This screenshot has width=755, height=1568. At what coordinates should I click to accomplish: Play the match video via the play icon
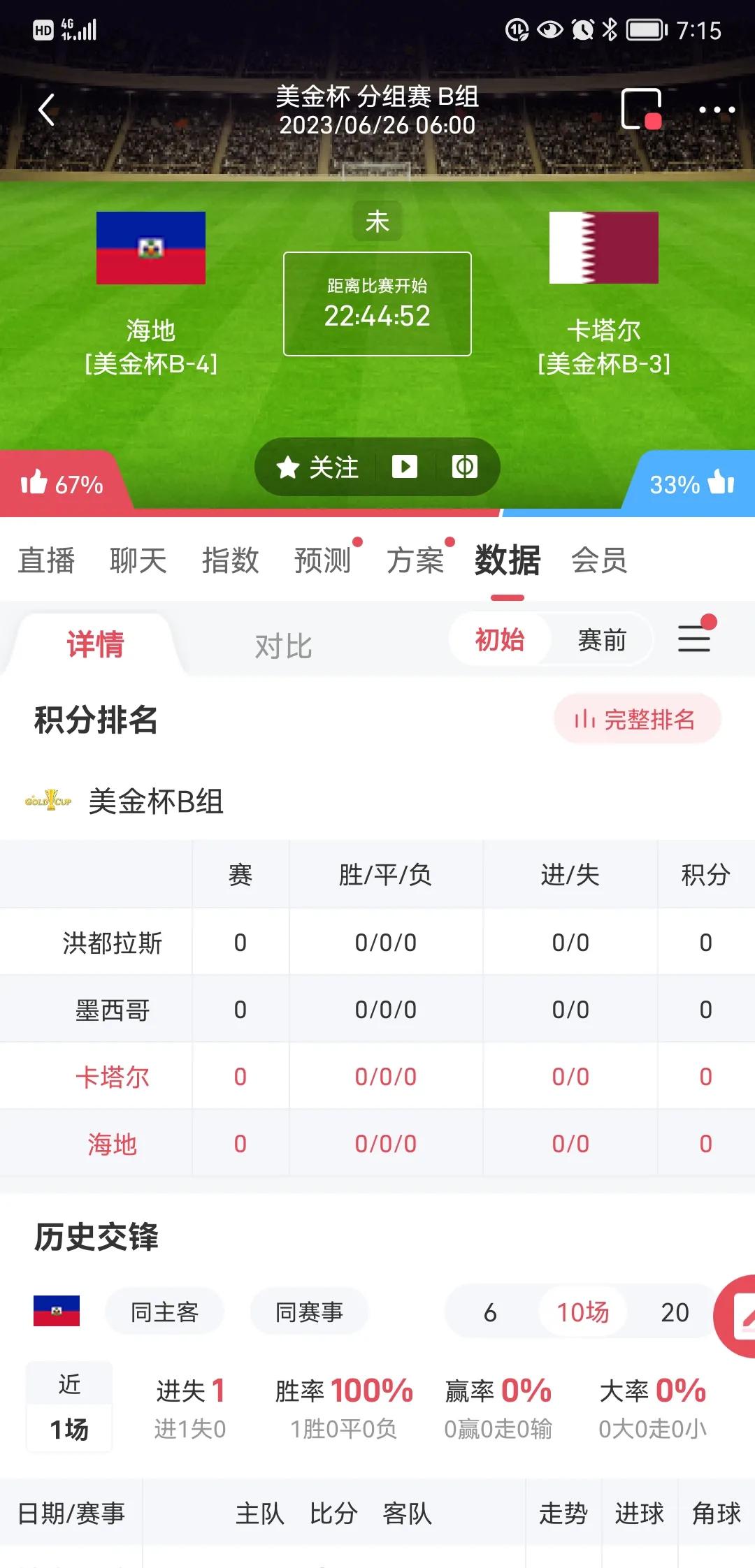(405, 467)
